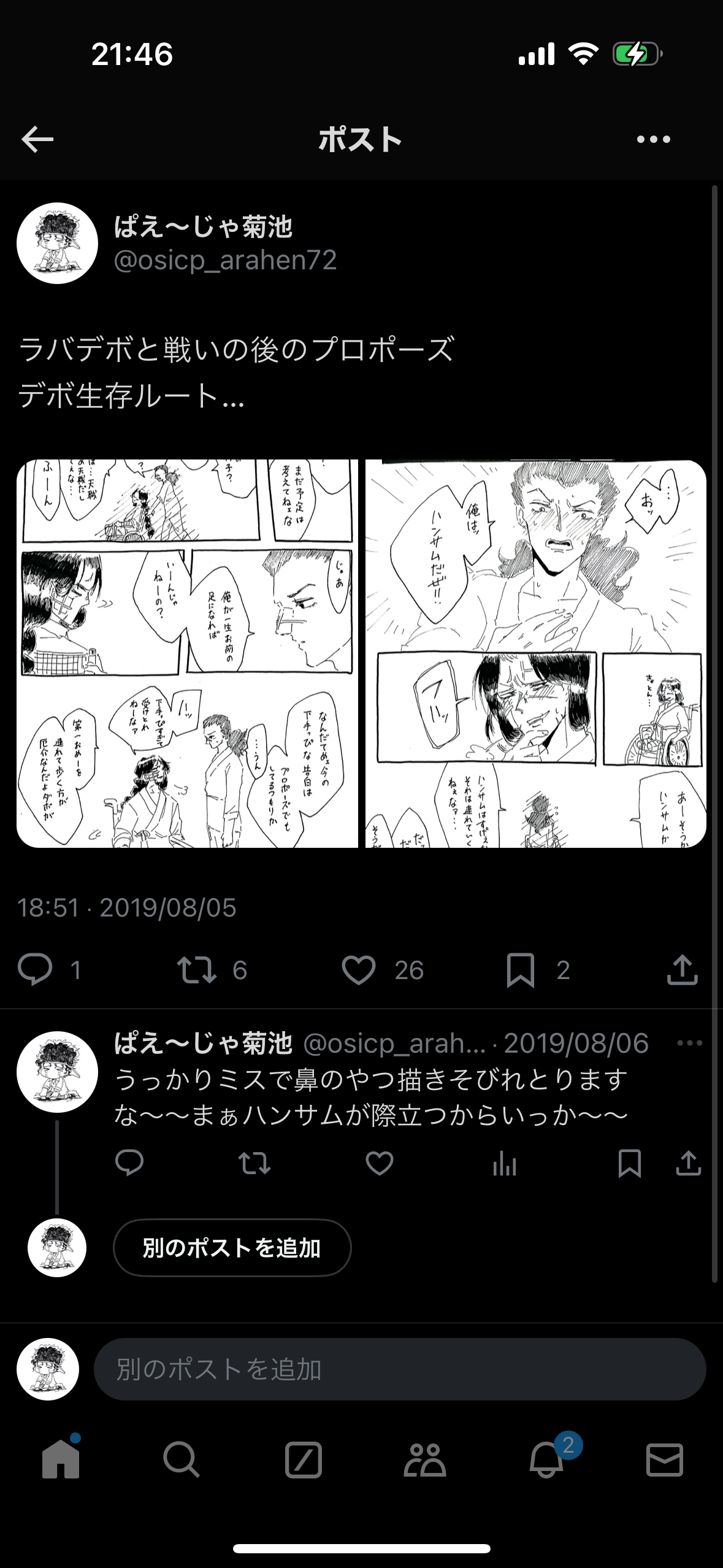Open the left manga image of the post

[187, 653]
